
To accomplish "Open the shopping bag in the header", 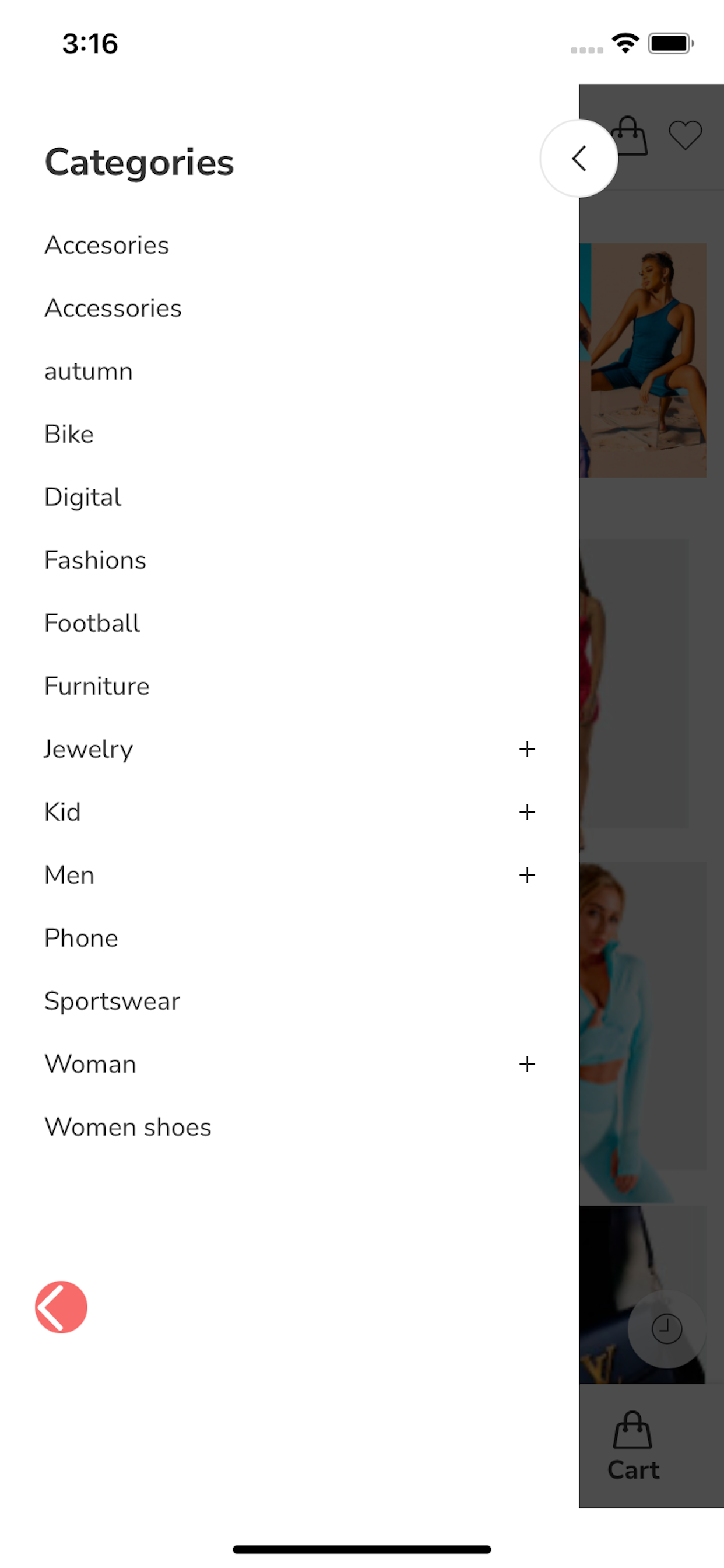I will pos(630,136).
